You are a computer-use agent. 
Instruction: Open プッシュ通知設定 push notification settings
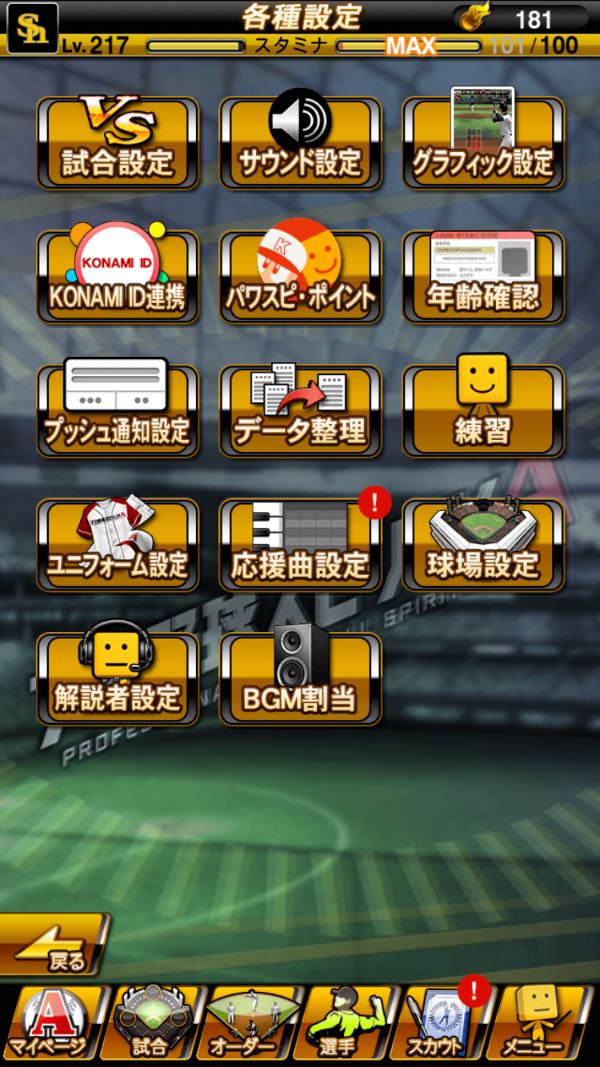coord(118,411)
